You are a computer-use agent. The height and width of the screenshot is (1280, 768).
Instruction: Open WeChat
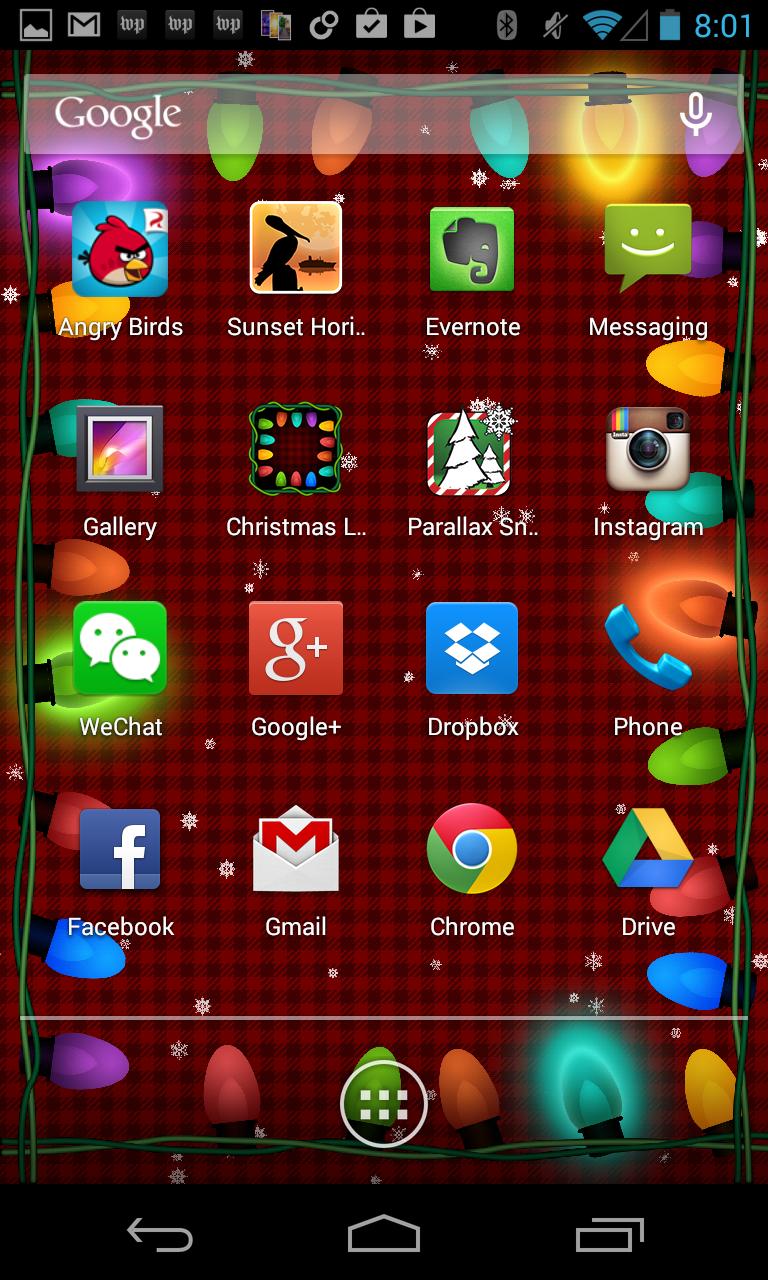(x=120, y=648)
